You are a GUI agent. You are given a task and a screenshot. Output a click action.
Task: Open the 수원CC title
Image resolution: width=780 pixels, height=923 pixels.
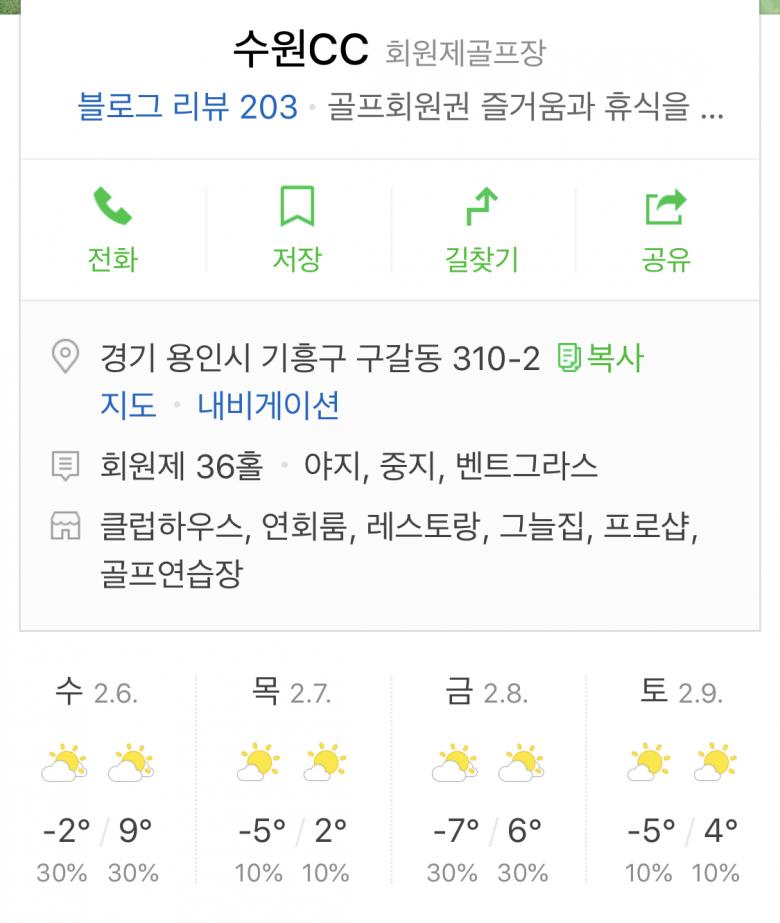pos(301,50)
